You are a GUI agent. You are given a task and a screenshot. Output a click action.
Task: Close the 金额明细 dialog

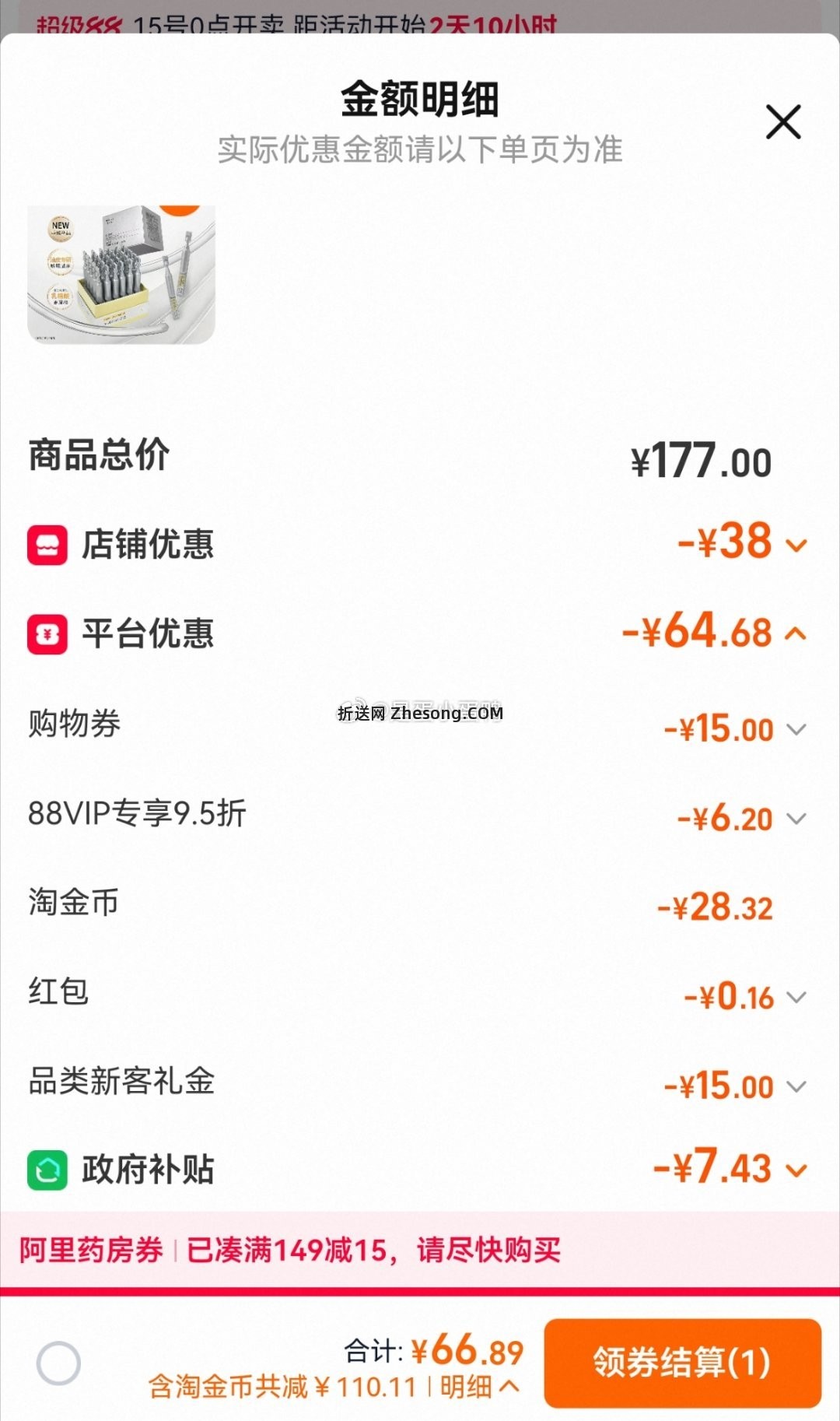tap(782, 122)
